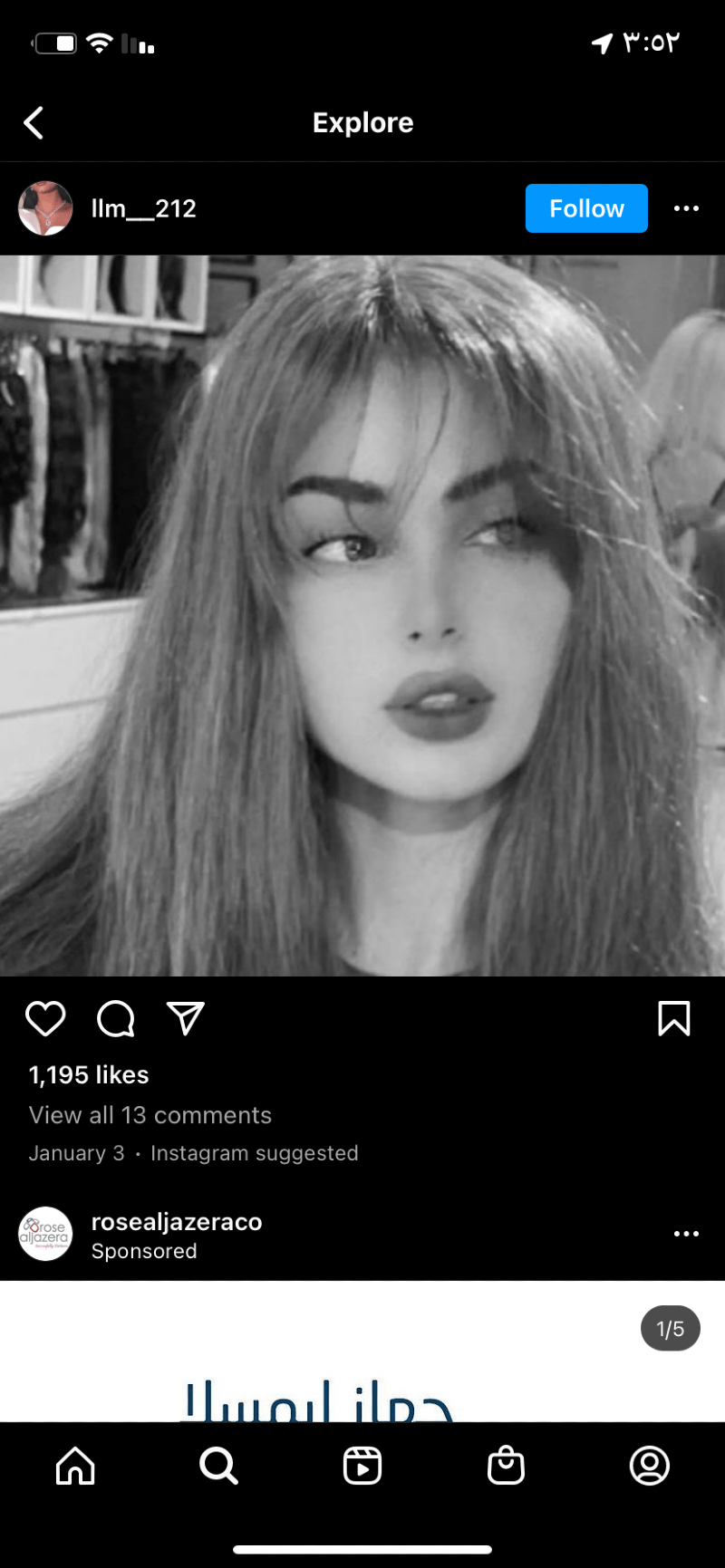Image resolution: width=725 pixels, height=1568 pixels.
Task: Open llm__212's profile avatar
Action: (x=45, y=208)
